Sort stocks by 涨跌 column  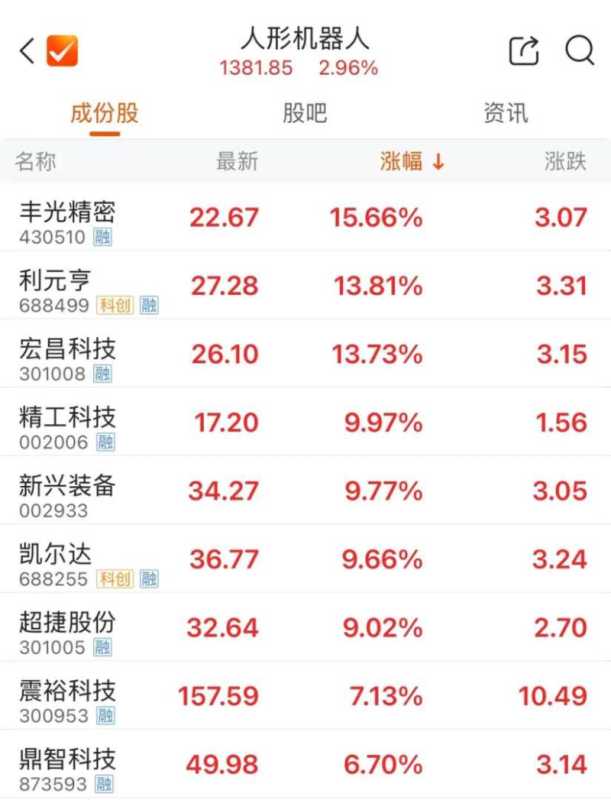click(565, 162)
